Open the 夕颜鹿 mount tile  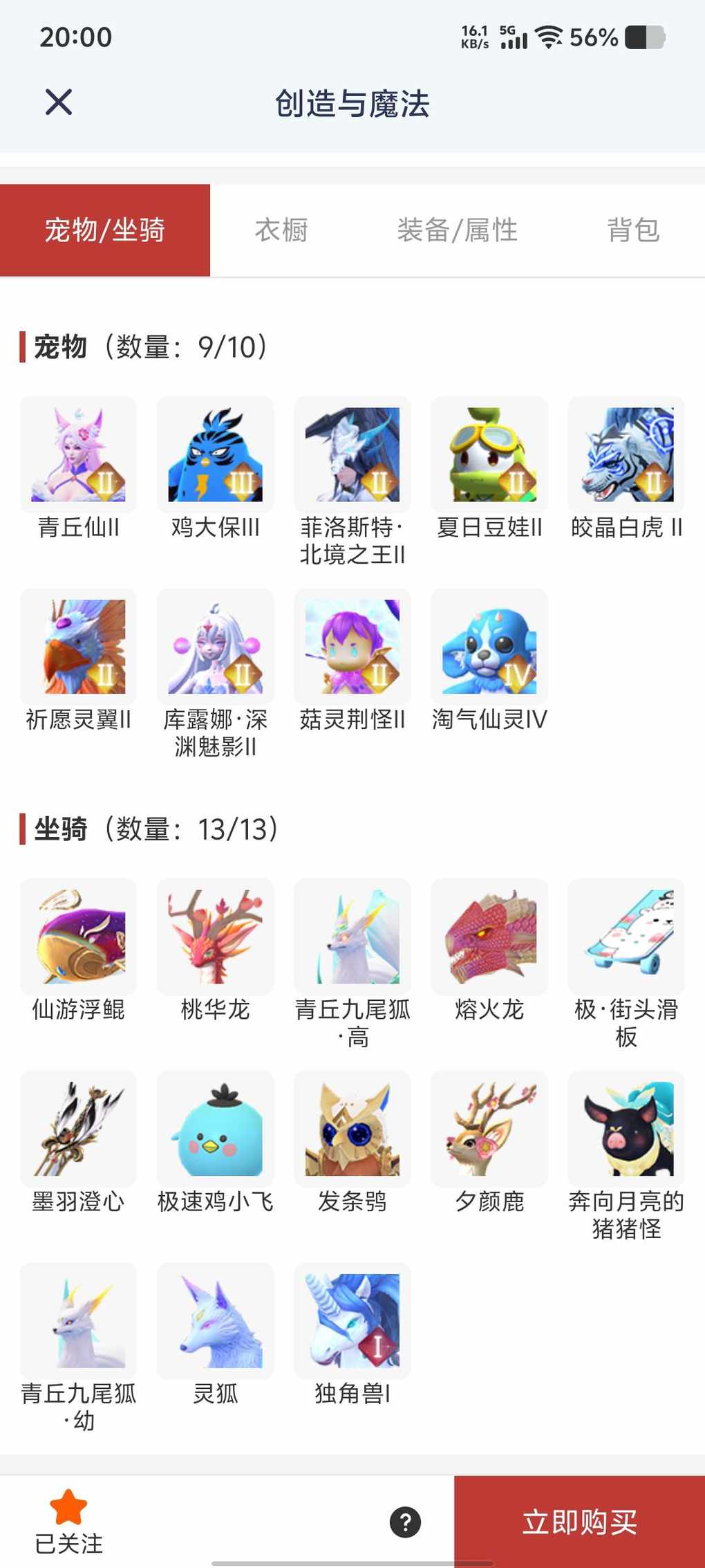(489, 1129)
